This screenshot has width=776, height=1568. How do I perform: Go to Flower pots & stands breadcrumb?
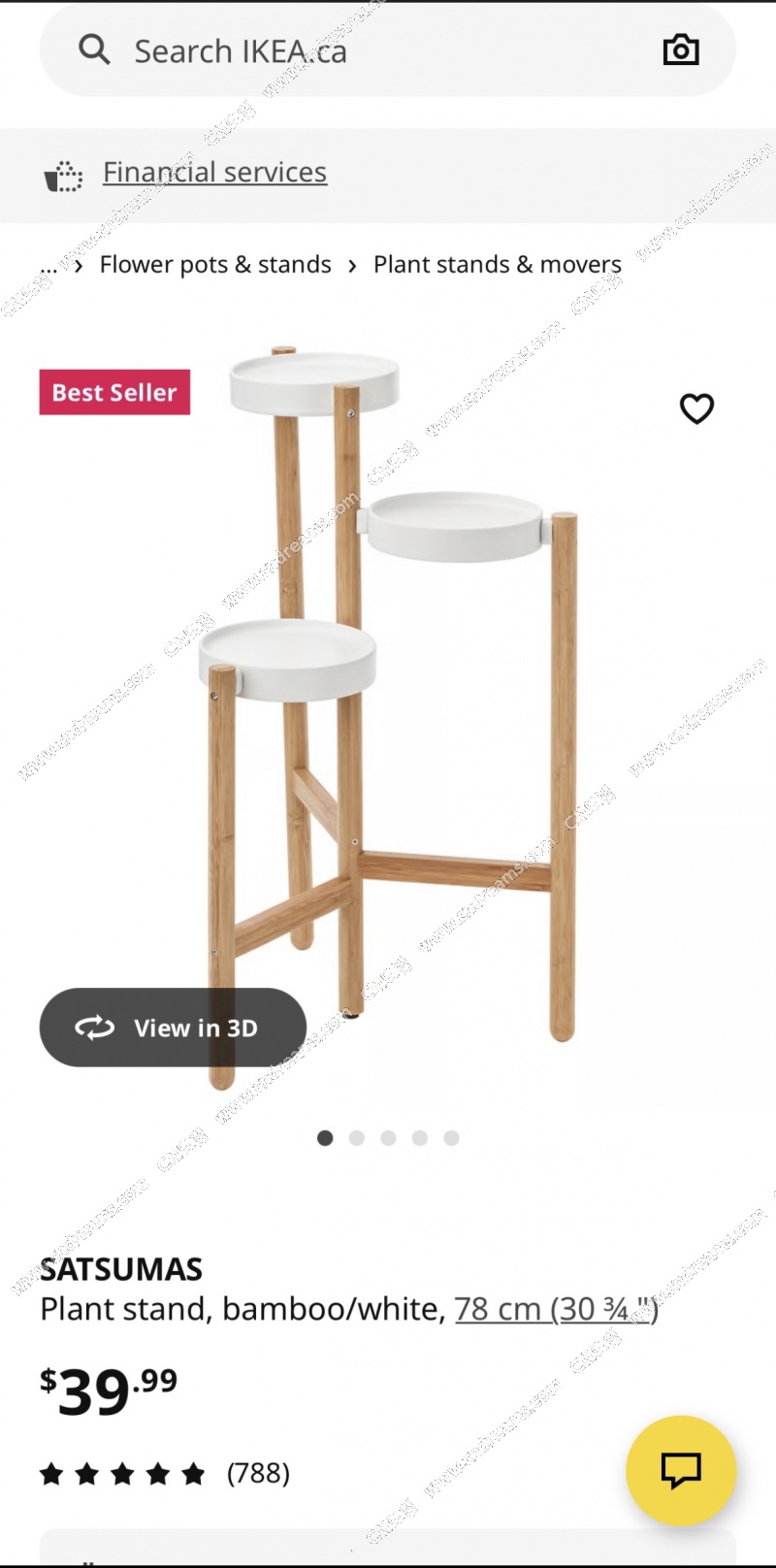(215, 265)
